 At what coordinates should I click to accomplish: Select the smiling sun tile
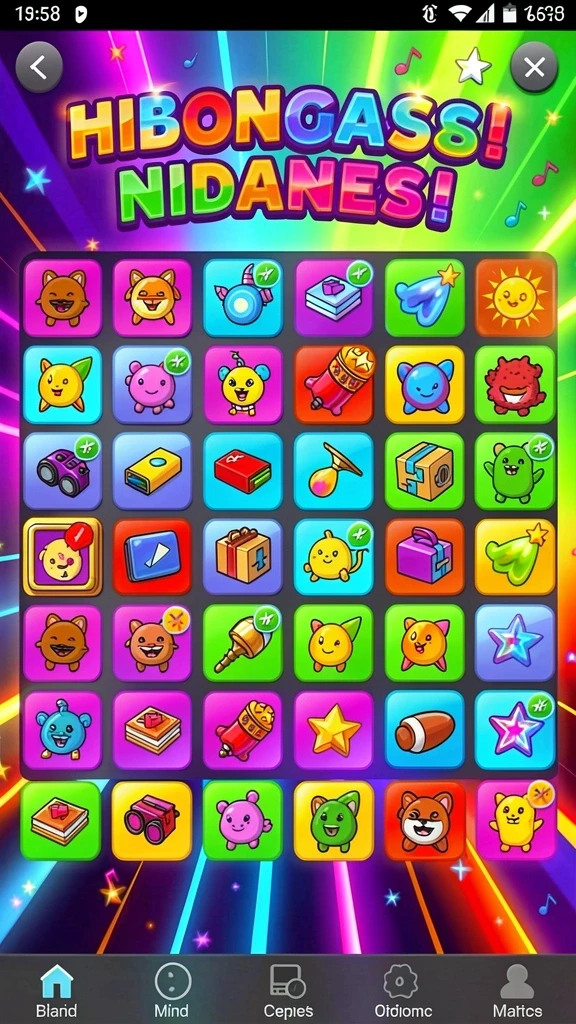point(515,298)
